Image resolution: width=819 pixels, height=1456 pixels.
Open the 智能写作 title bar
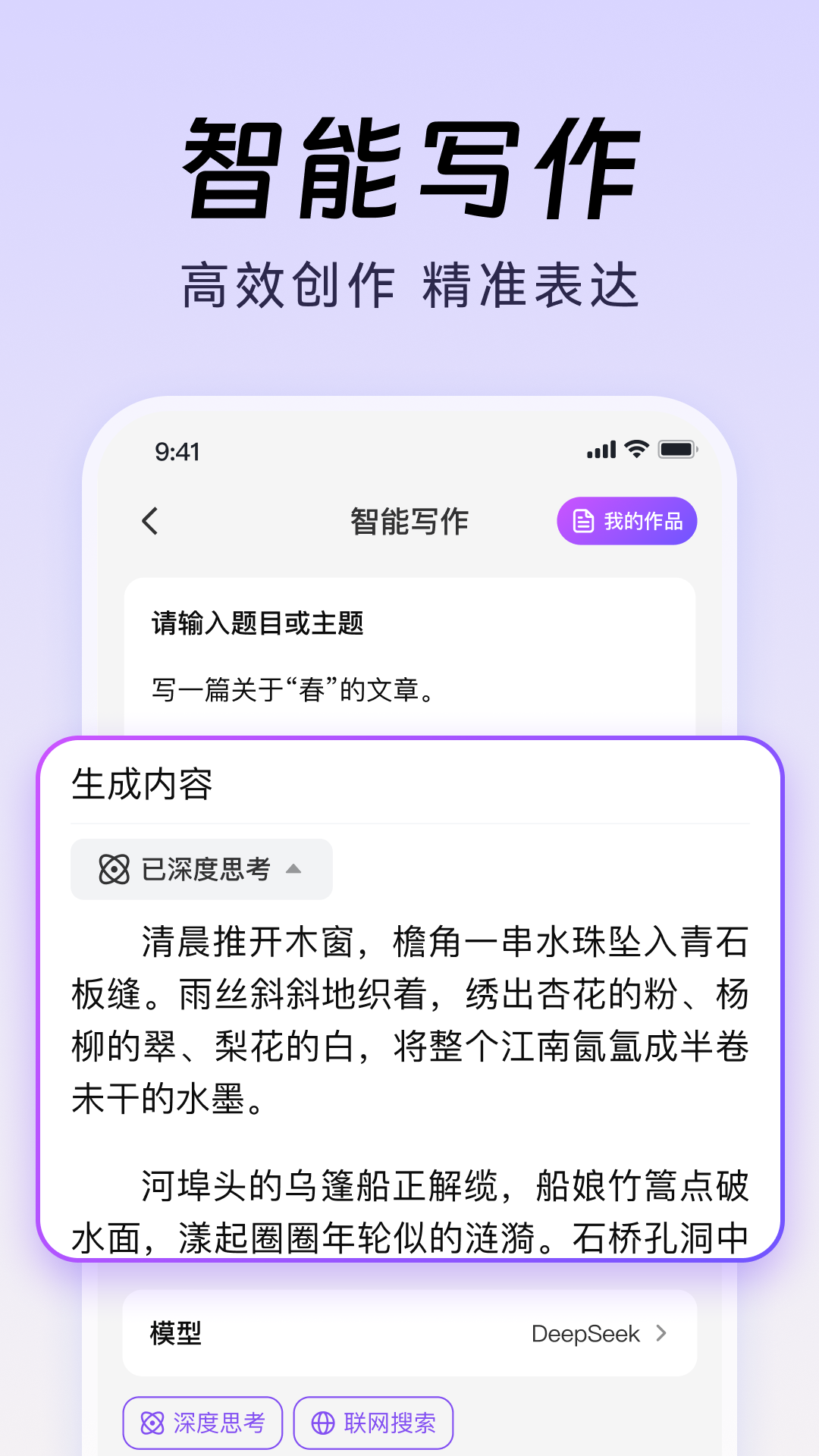pyautogui.click(x=409, y=521)
